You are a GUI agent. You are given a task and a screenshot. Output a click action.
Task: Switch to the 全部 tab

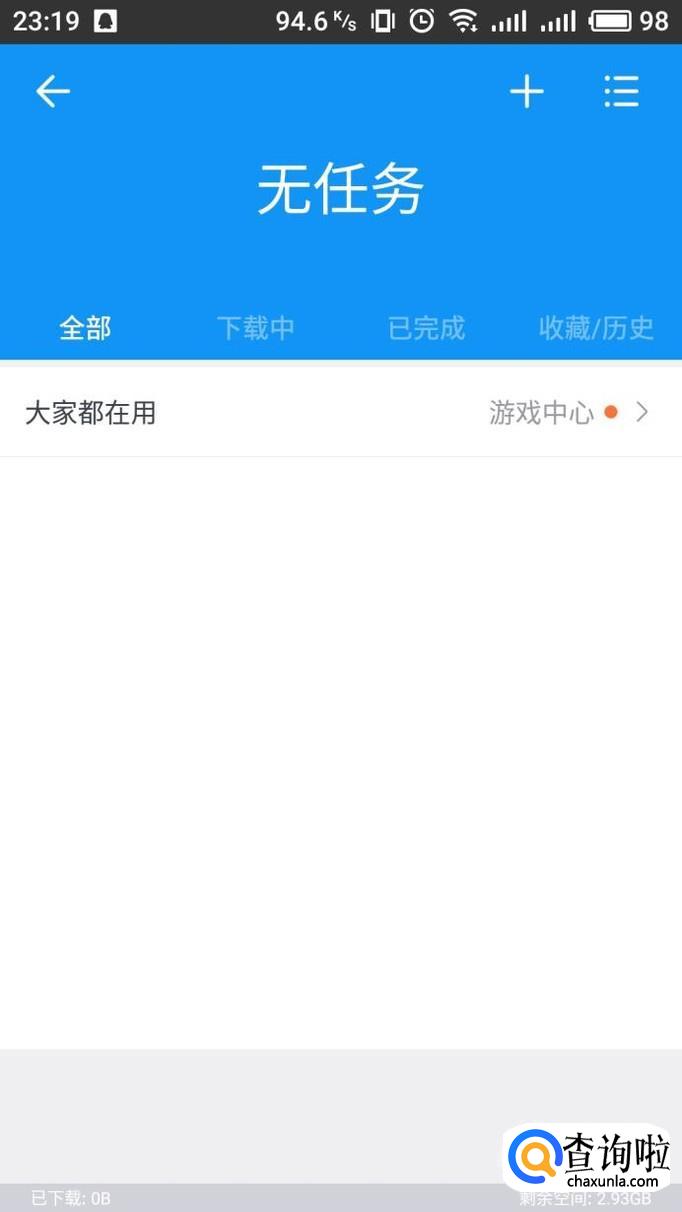[x=85, y=327]
